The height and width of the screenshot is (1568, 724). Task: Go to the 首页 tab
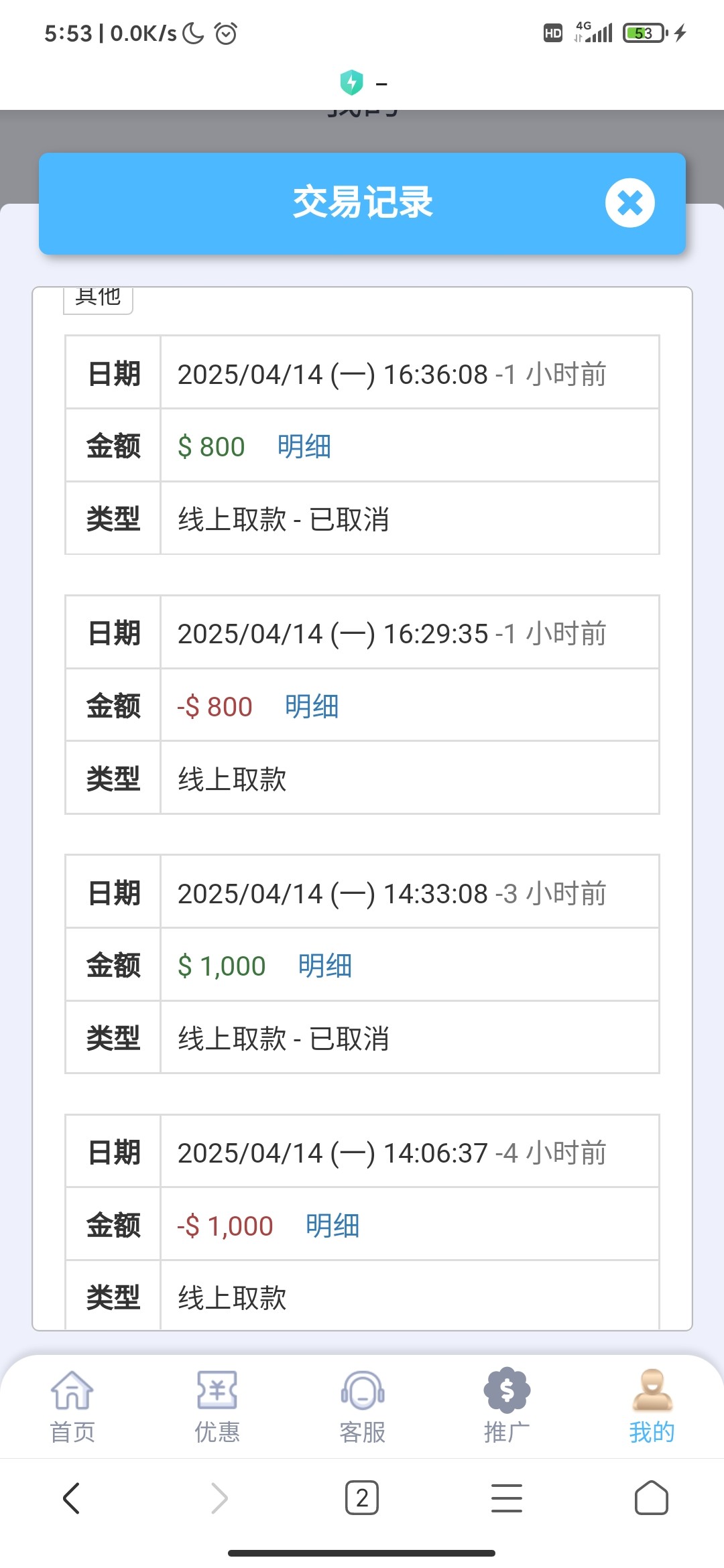point(72,1406)
